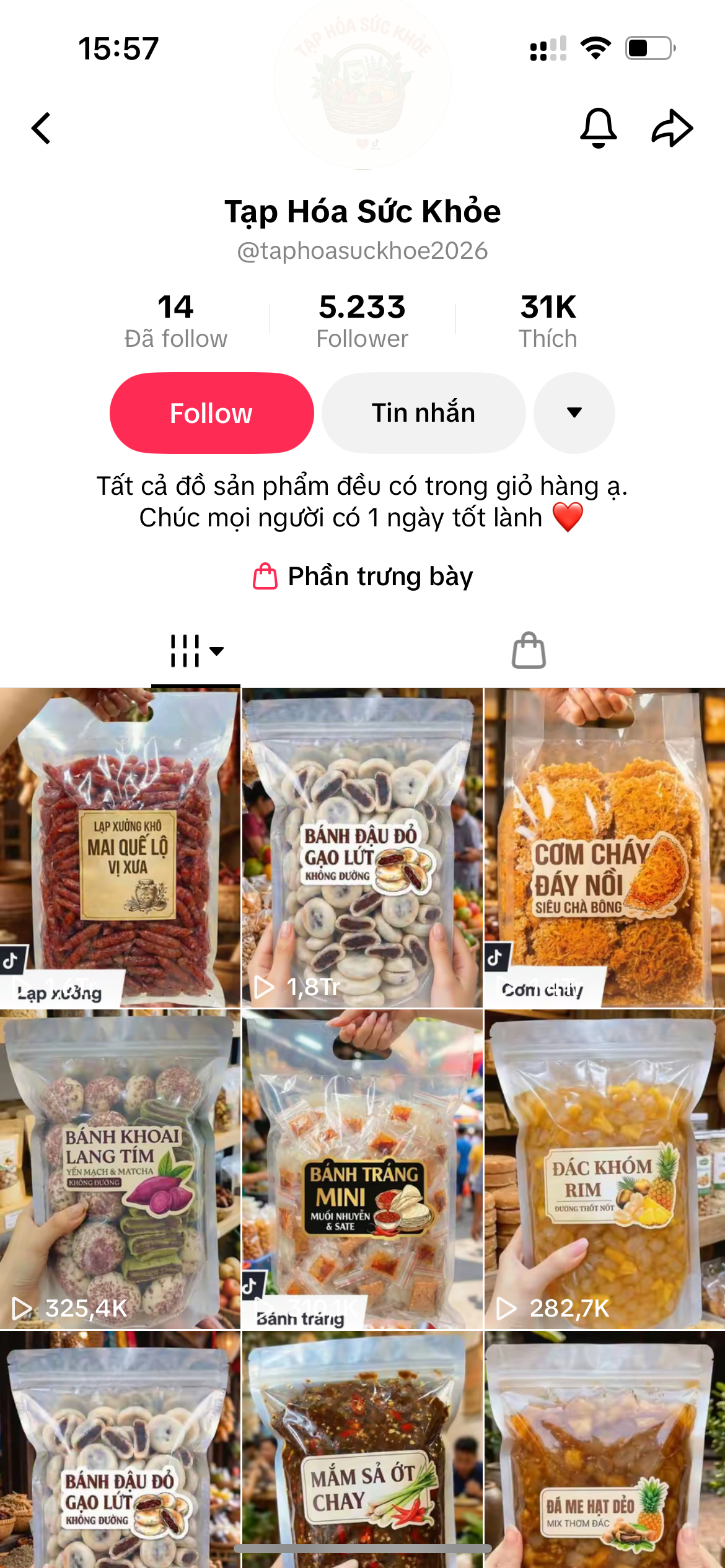This screenshot has width=725, height=1568.
Task: View the 14 Đã follow list
Action: 176,321
